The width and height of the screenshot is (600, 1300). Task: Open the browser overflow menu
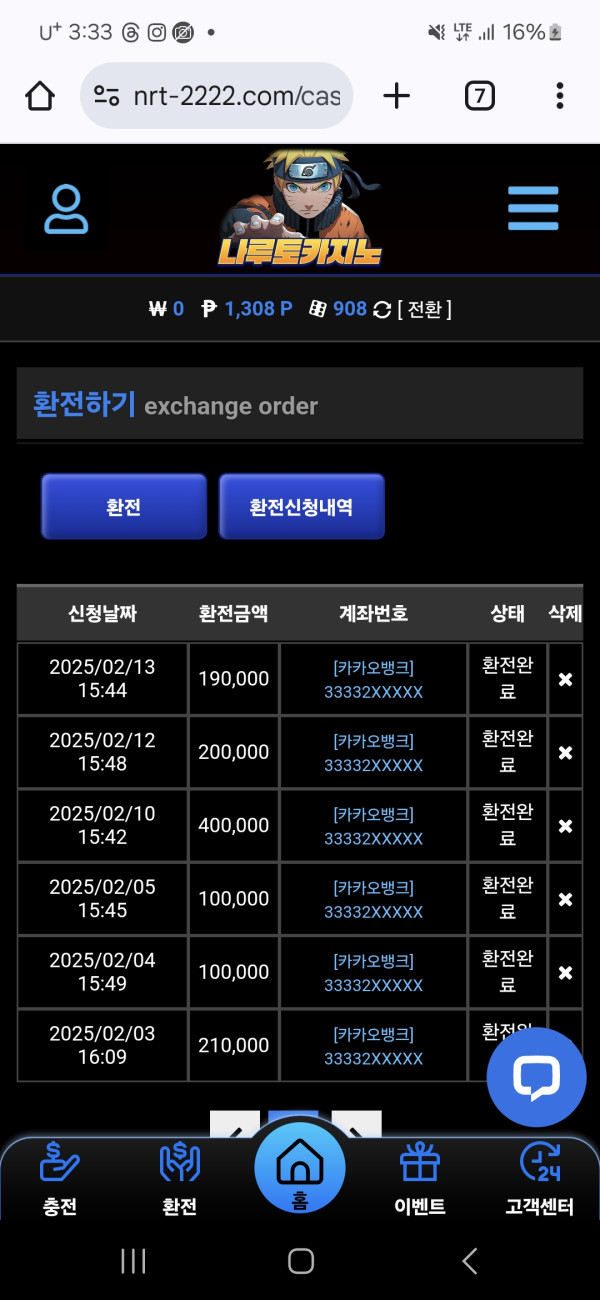(x=559, y=96)
